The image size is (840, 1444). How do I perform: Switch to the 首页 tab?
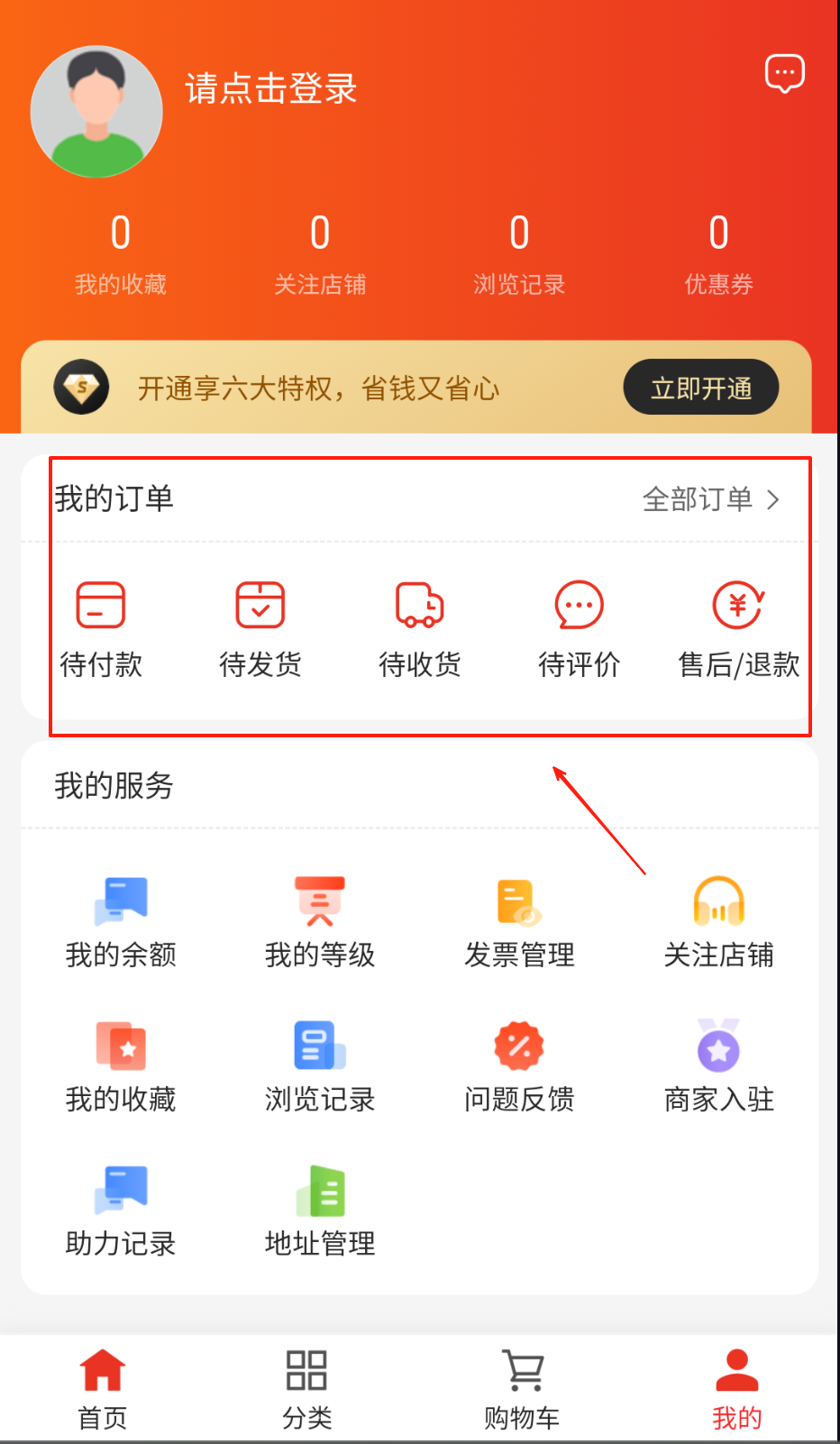click(103, 1388)
